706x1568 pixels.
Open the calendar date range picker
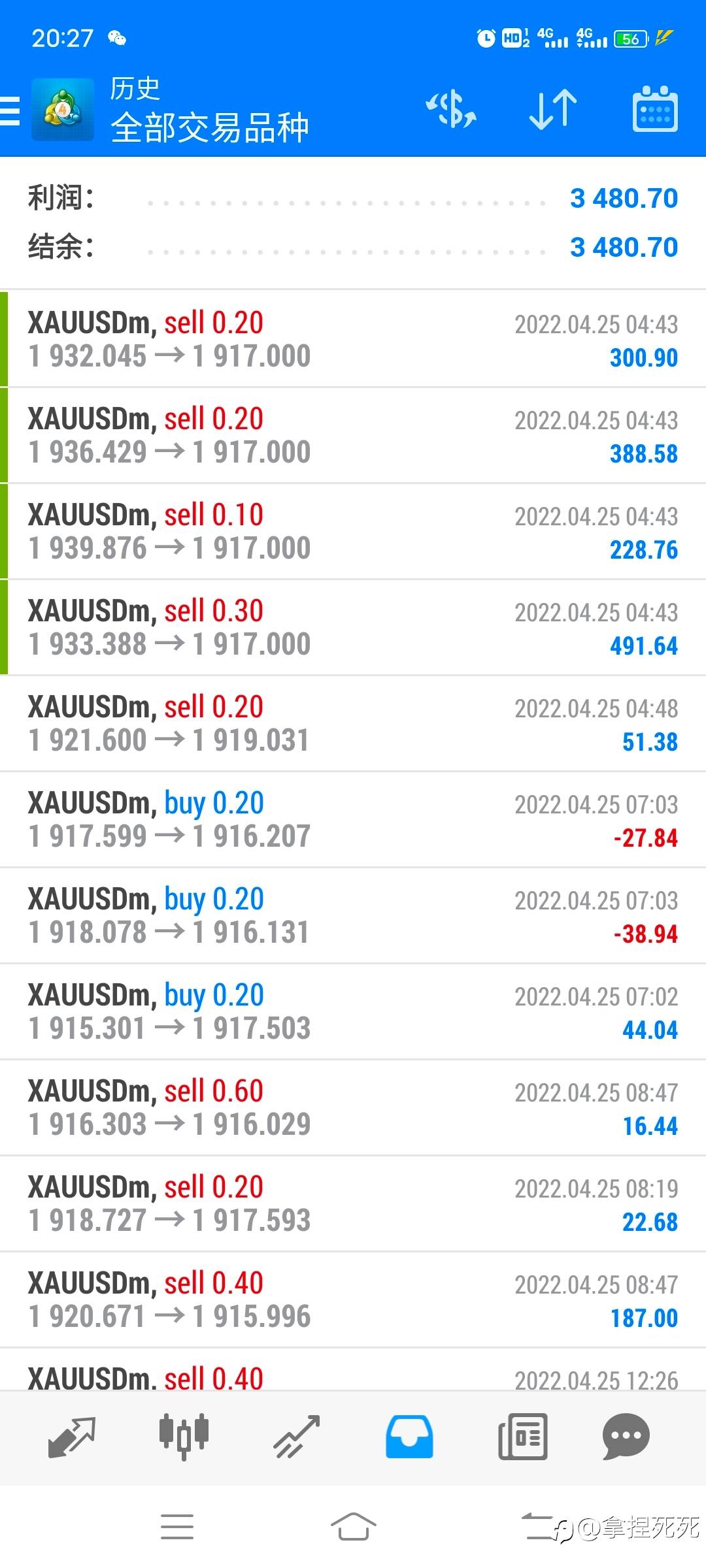tap(654, 109)
